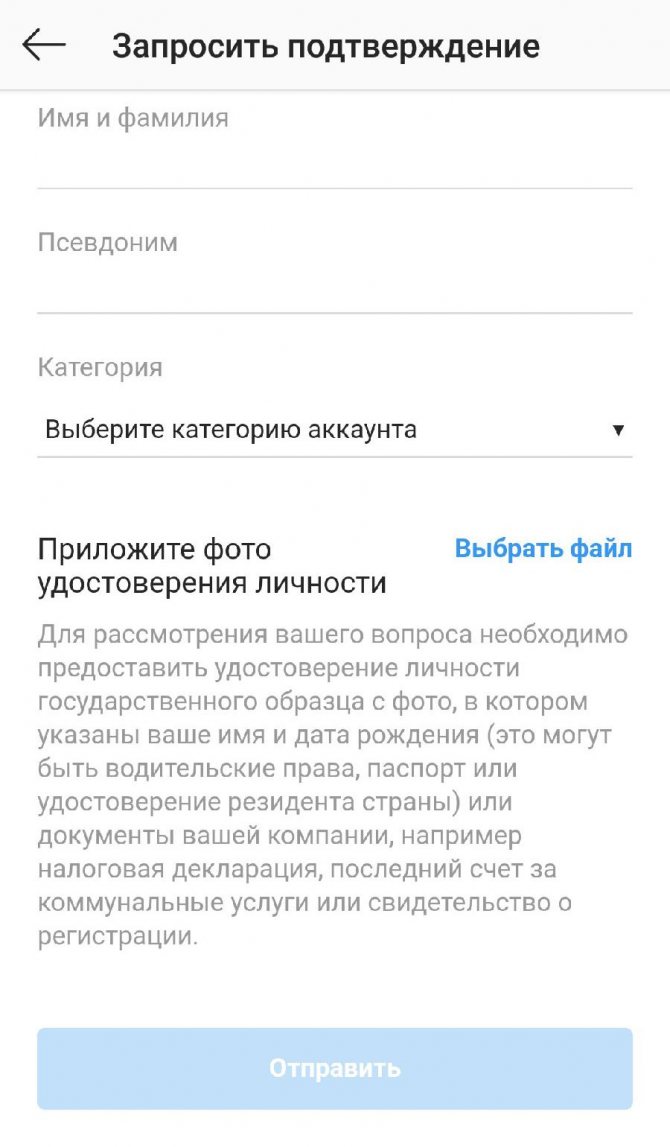
Task: Open the Выберите категорию аккаунта dropdown
Action: pyautogui.click(x=334, y=430)
